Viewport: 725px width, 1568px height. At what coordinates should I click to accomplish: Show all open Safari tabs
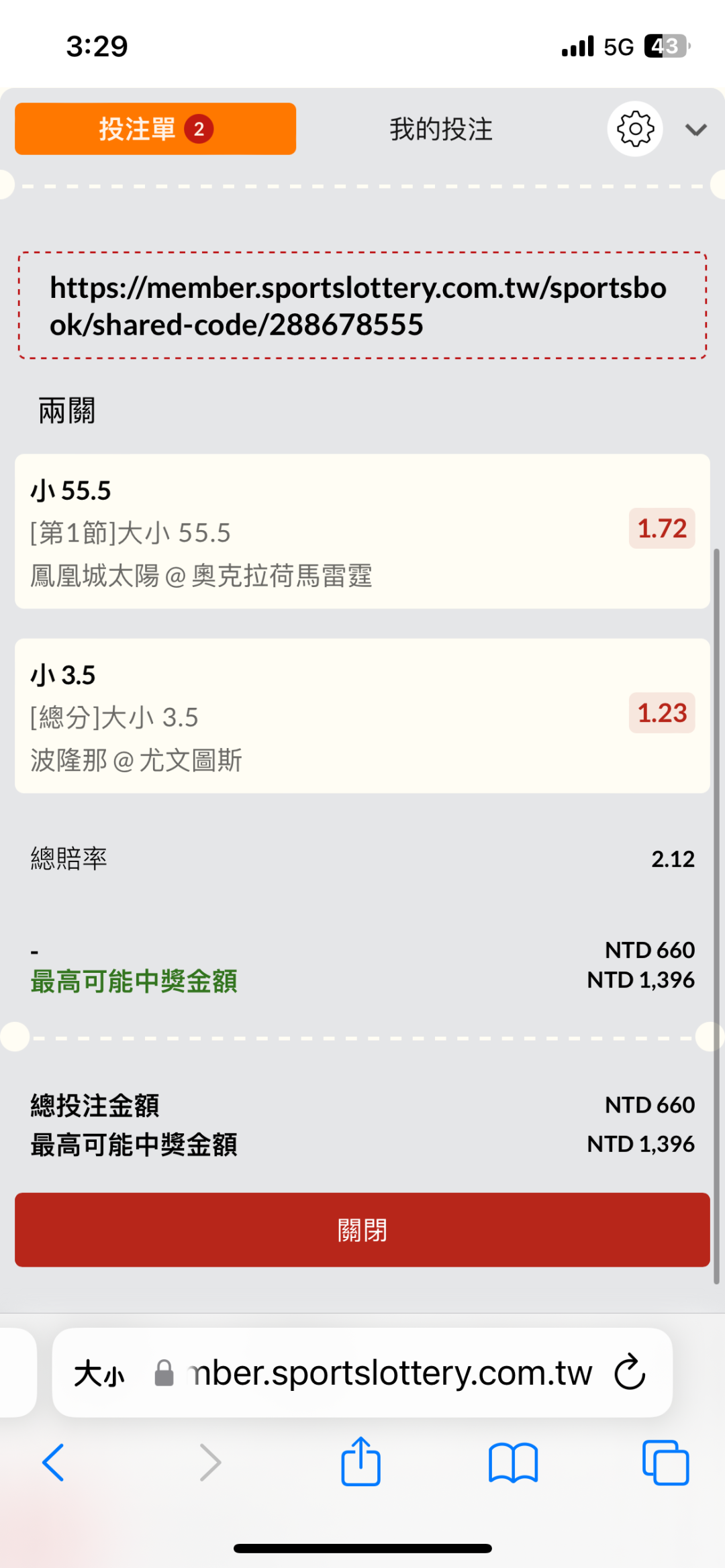pos(665,1462)
